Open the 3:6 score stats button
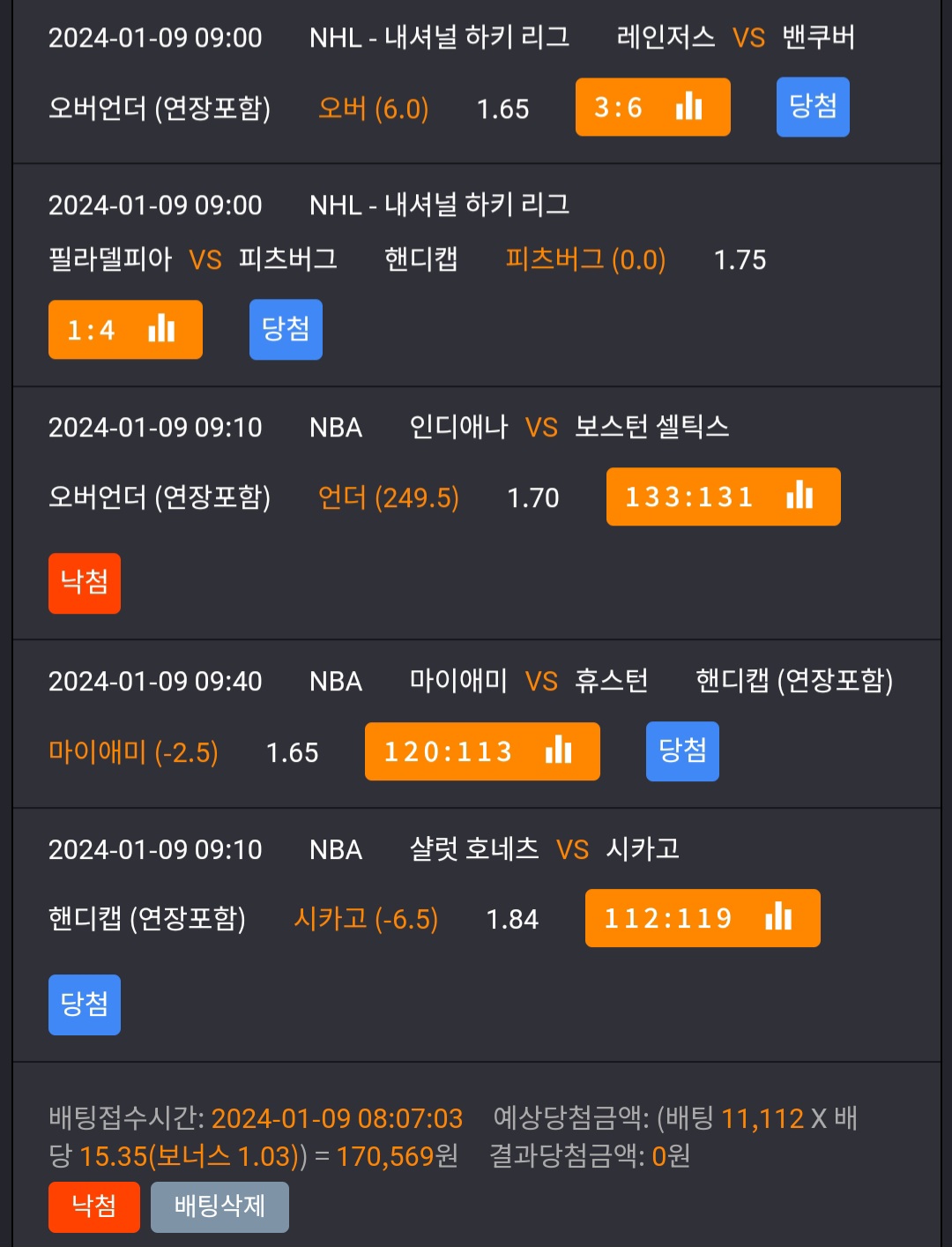Viewport: 952px width, 1247px height. pos(652,108)
